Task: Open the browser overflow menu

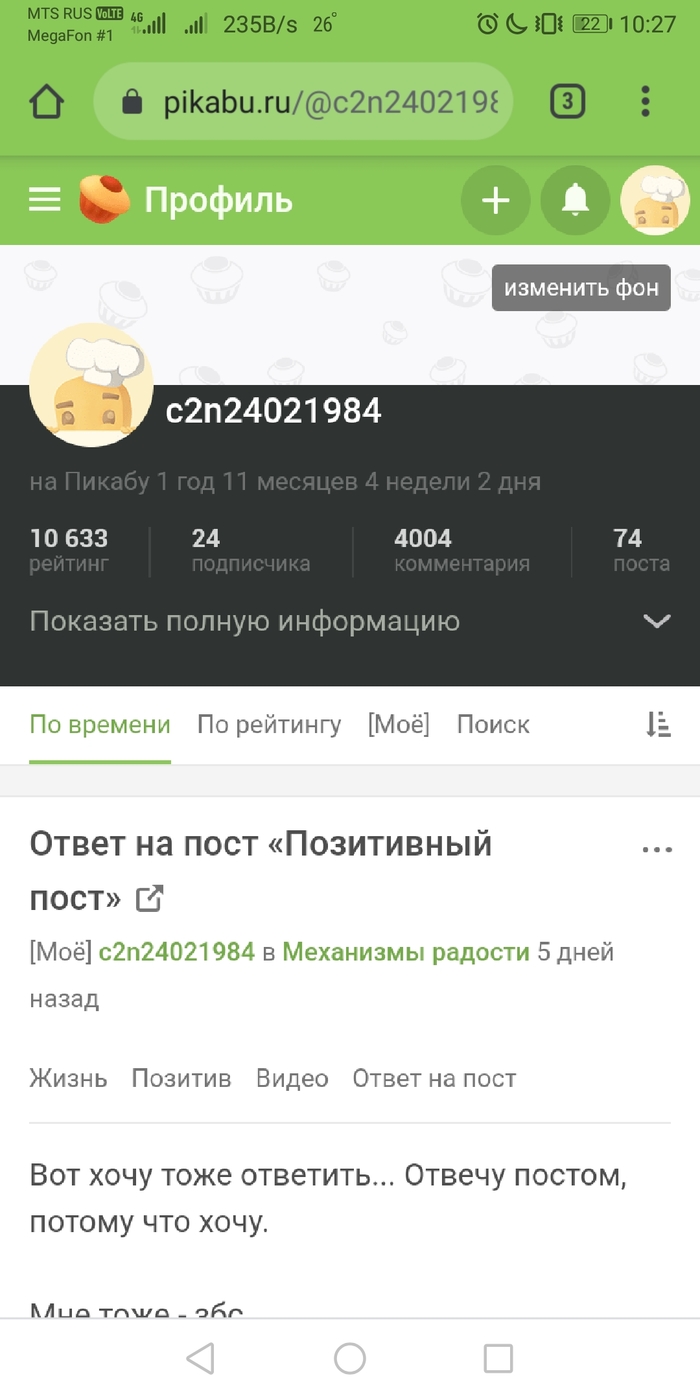Action: [x=645, y=101]
